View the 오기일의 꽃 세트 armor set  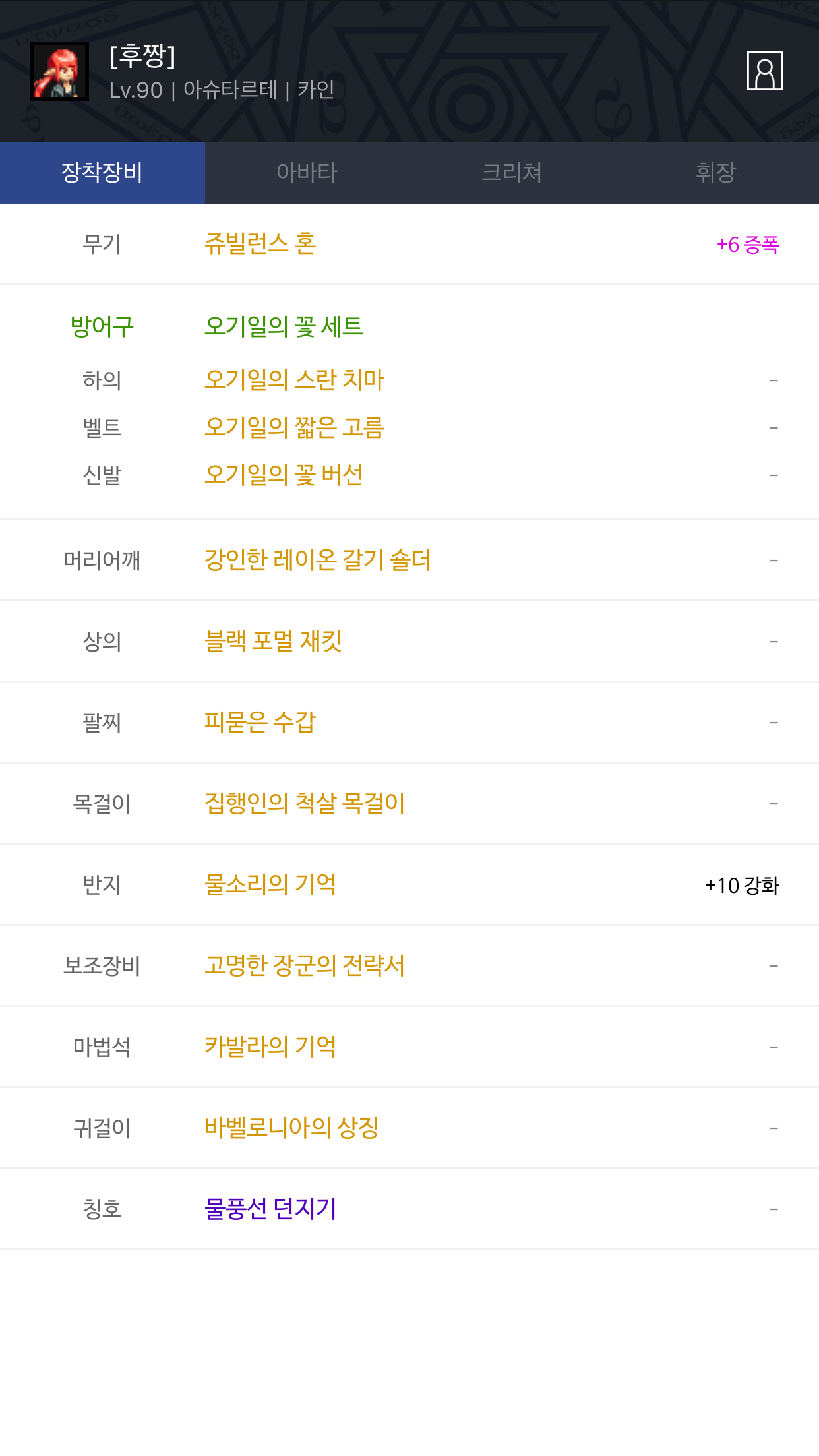(284, 326)
